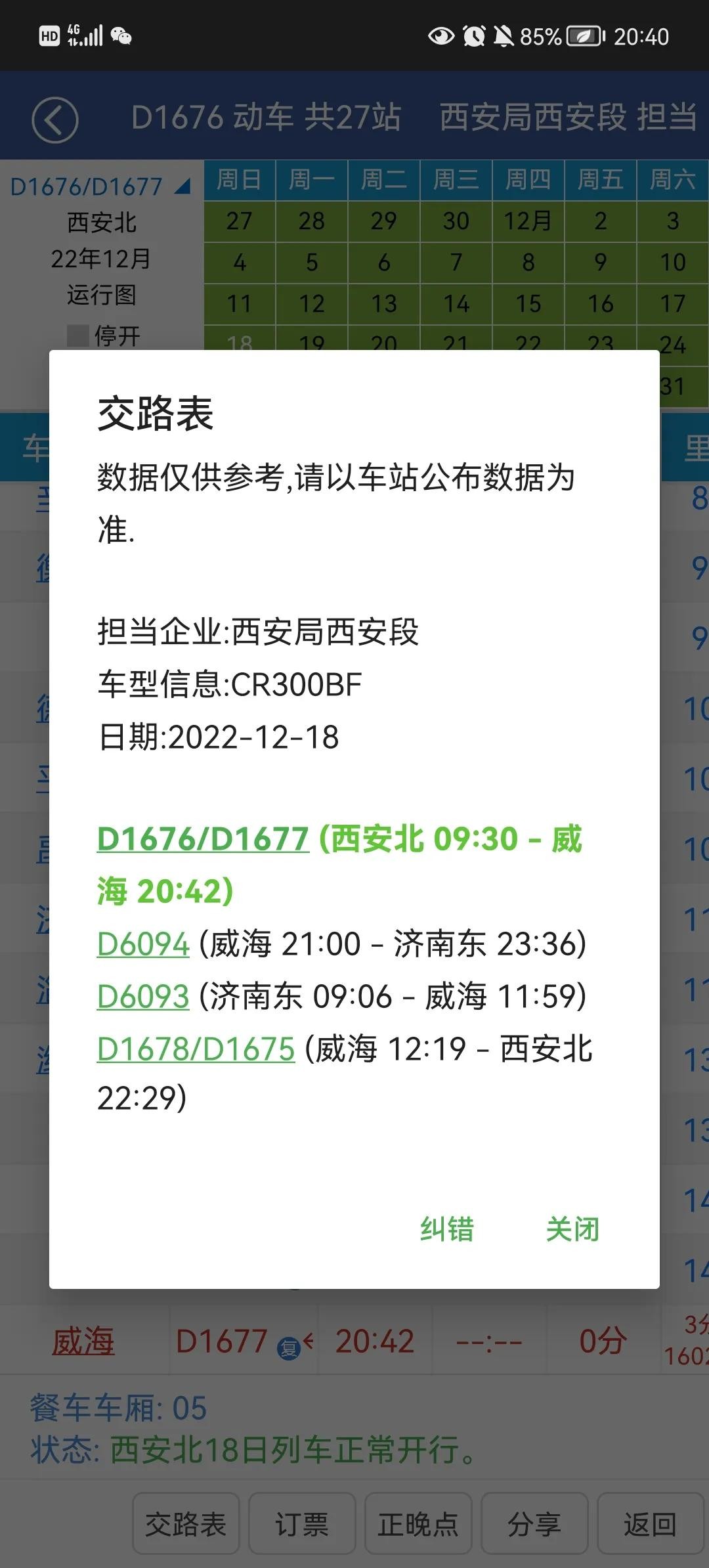Open train D6093 link
Screen dimensions: 709x1568
[143, 996]
